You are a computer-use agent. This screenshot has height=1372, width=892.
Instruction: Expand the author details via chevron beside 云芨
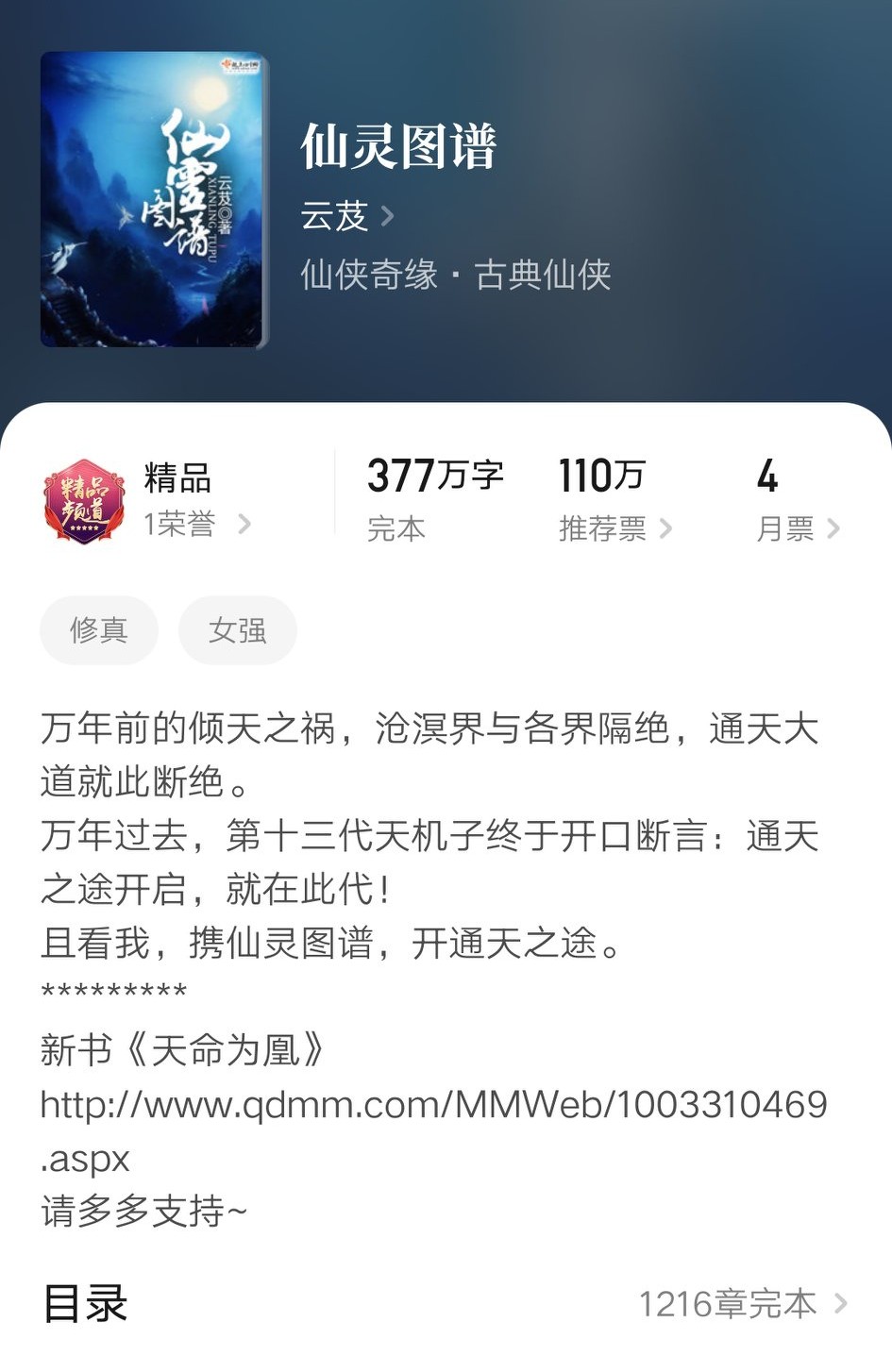coord(389,217)
